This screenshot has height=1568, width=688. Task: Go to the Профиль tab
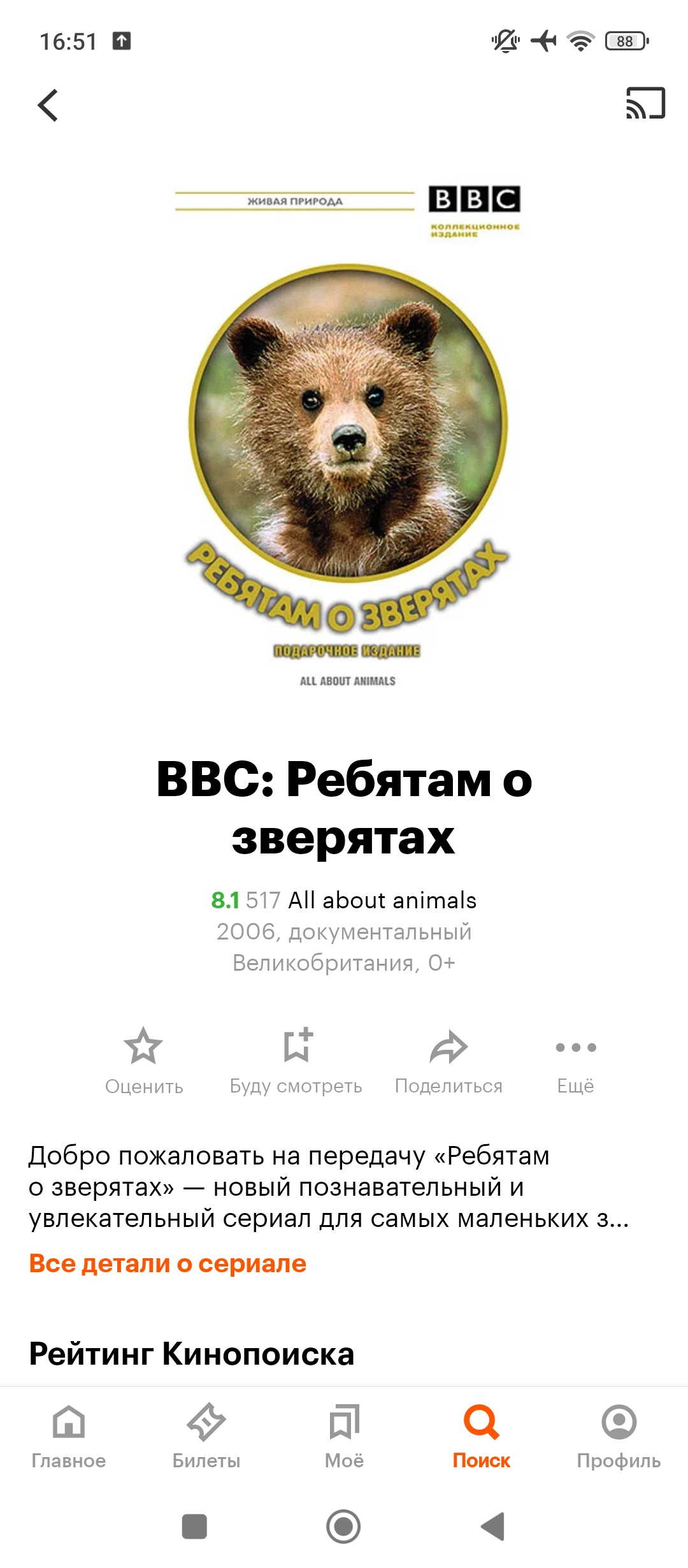coord(619,1434)
